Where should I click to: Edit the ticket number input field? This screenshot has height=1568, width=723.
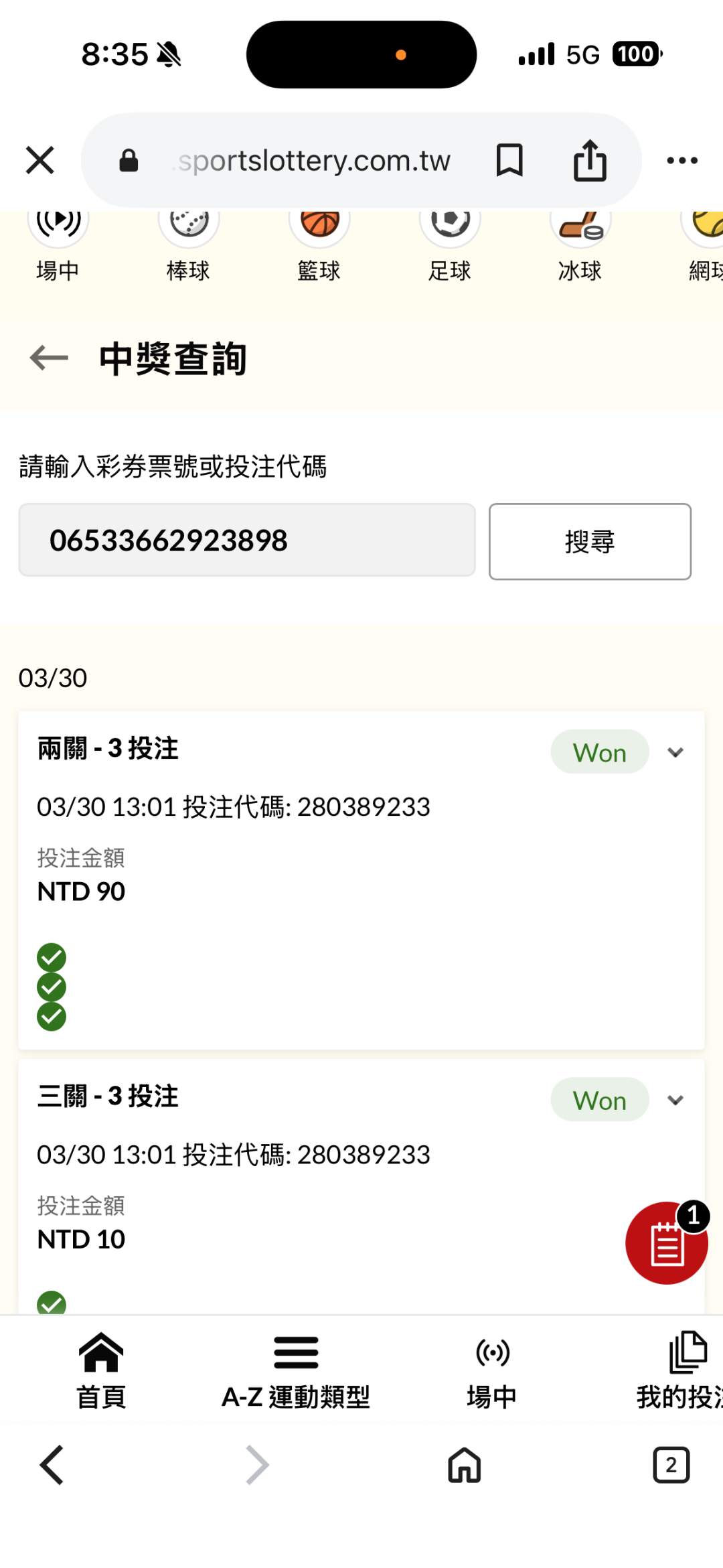247,541
